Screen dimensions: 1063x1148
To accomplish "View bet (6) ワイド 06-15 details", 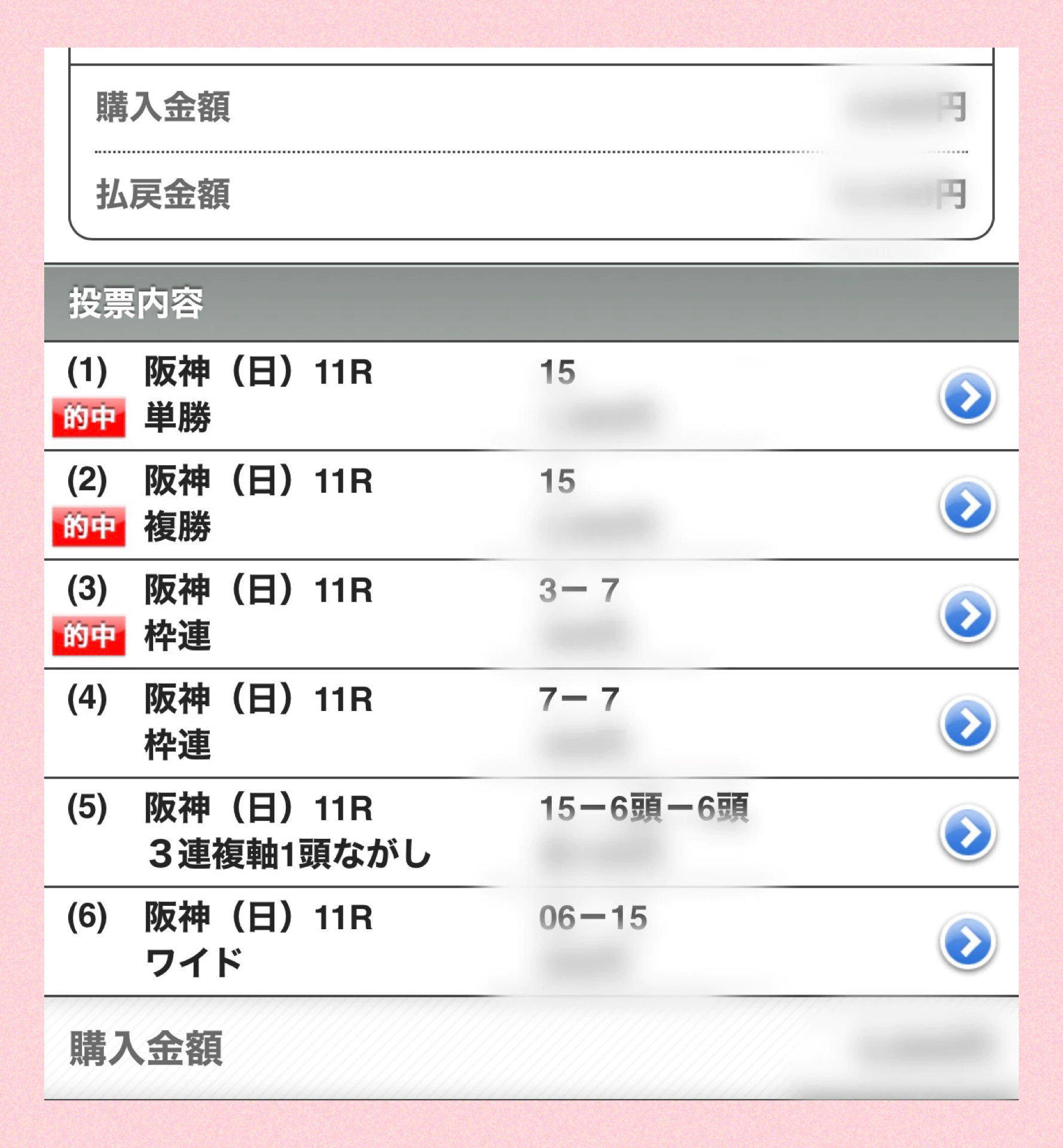I will pos(967,942).
